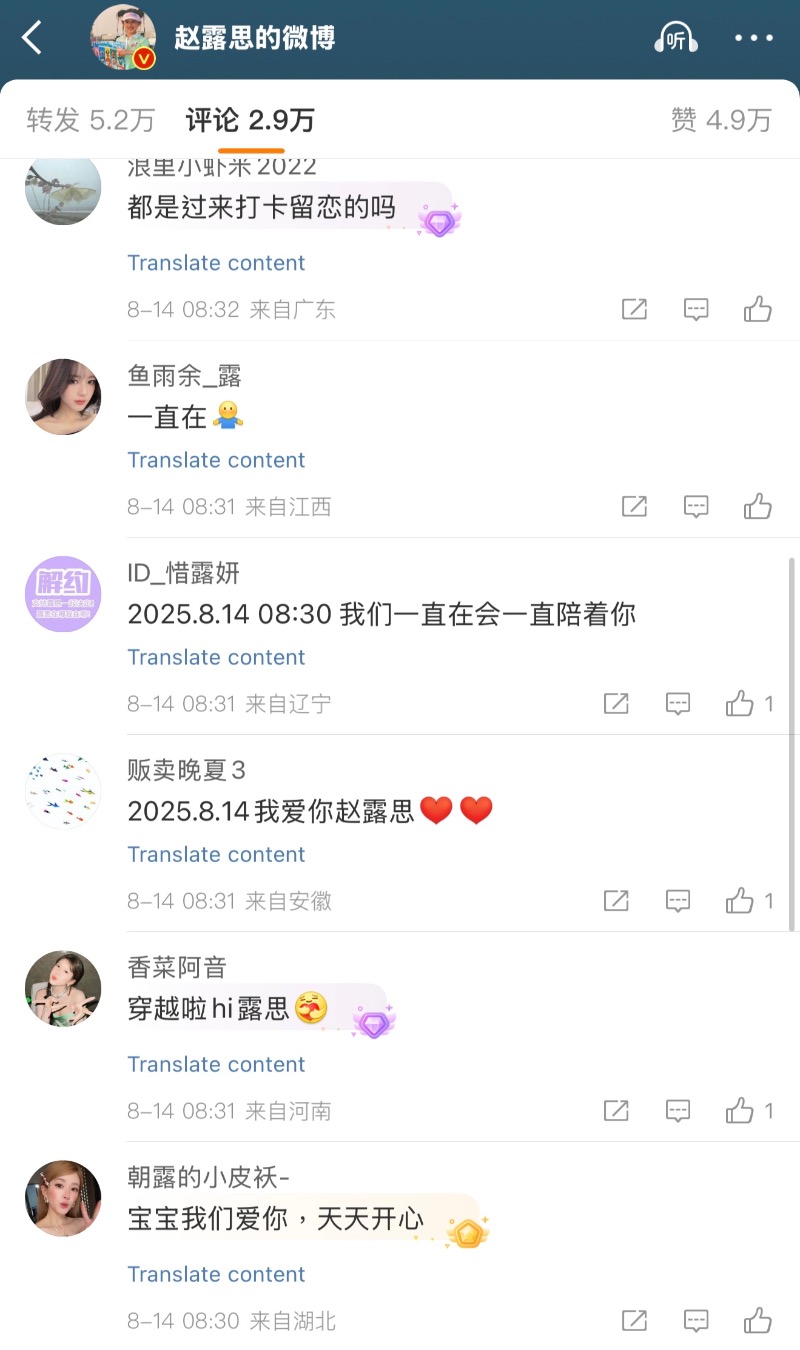Repost the comment by 浪里小虾米2022
Viewport: 800px width, 1350px height.
tap(634, 310)
